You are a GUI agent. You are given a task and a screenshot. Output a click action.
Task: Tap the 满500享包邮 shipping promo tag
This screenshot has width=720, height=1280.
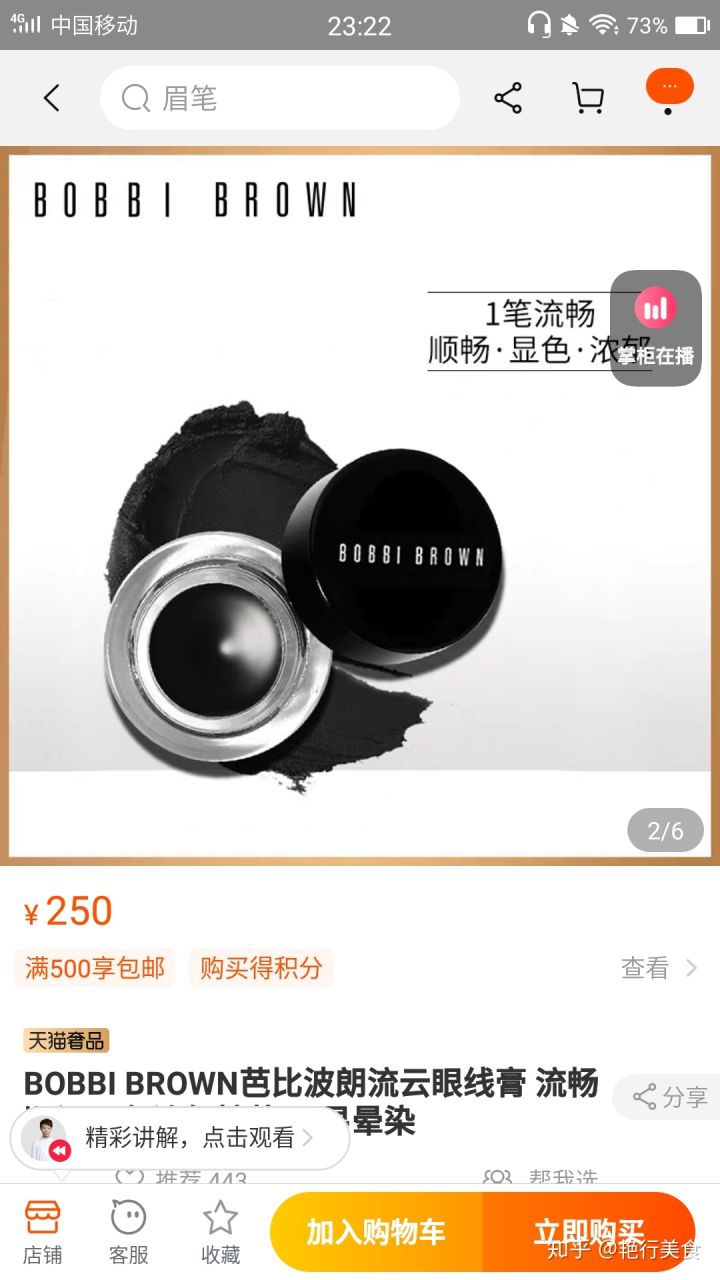(94, 967)
